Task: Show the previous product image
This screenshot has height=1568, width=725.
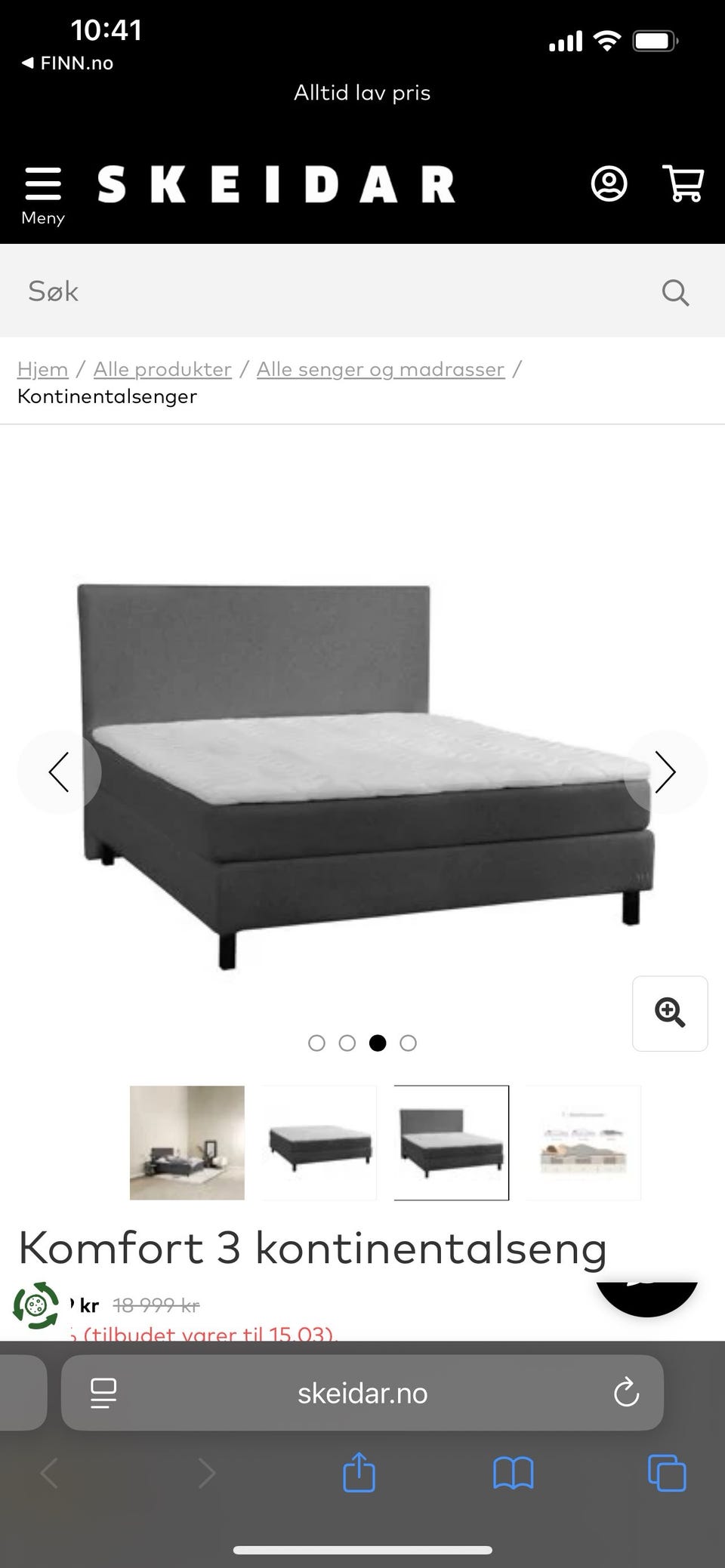Action: pyautogui.click(x=59, y=772)
